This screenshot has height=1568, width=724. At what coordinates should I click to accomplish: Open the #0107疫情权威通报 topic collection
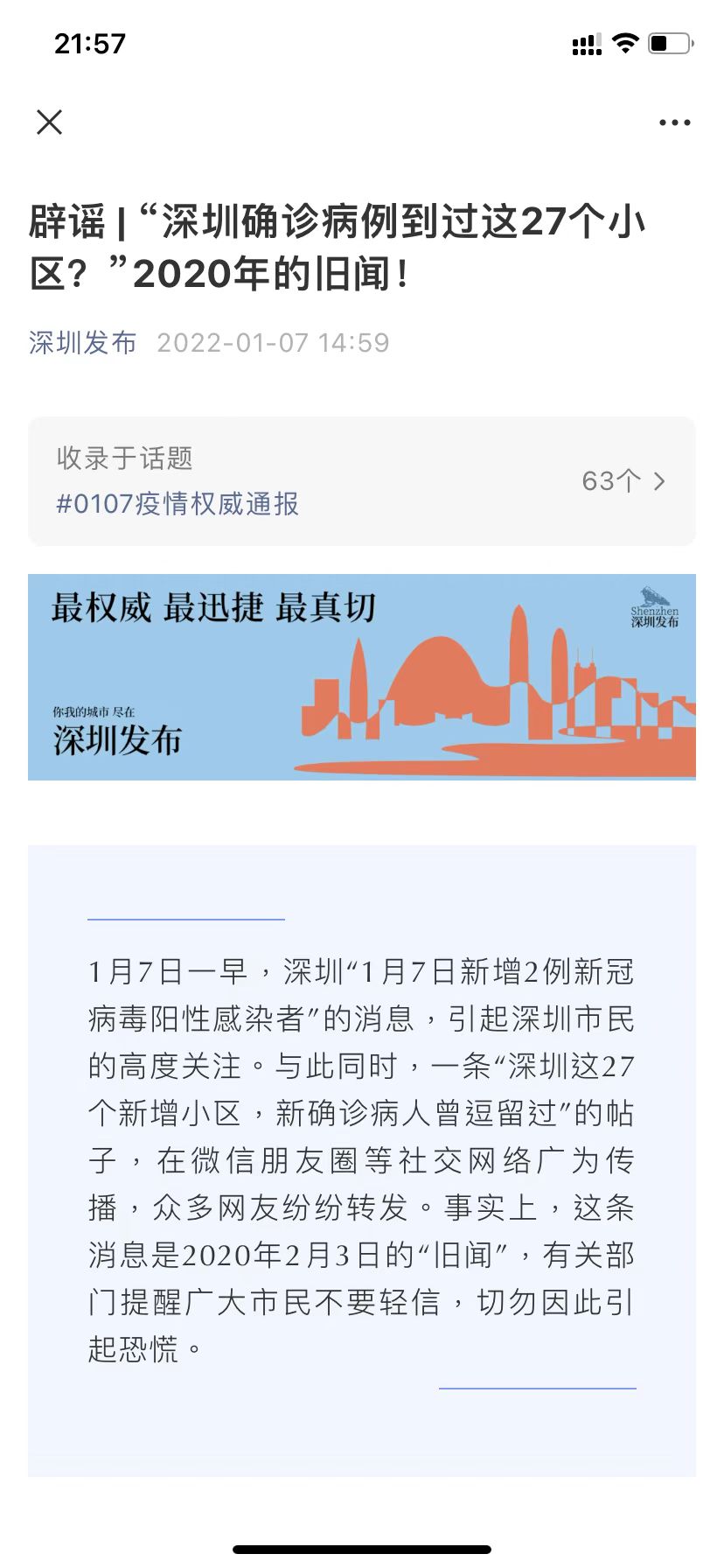(x=178, y=504)
